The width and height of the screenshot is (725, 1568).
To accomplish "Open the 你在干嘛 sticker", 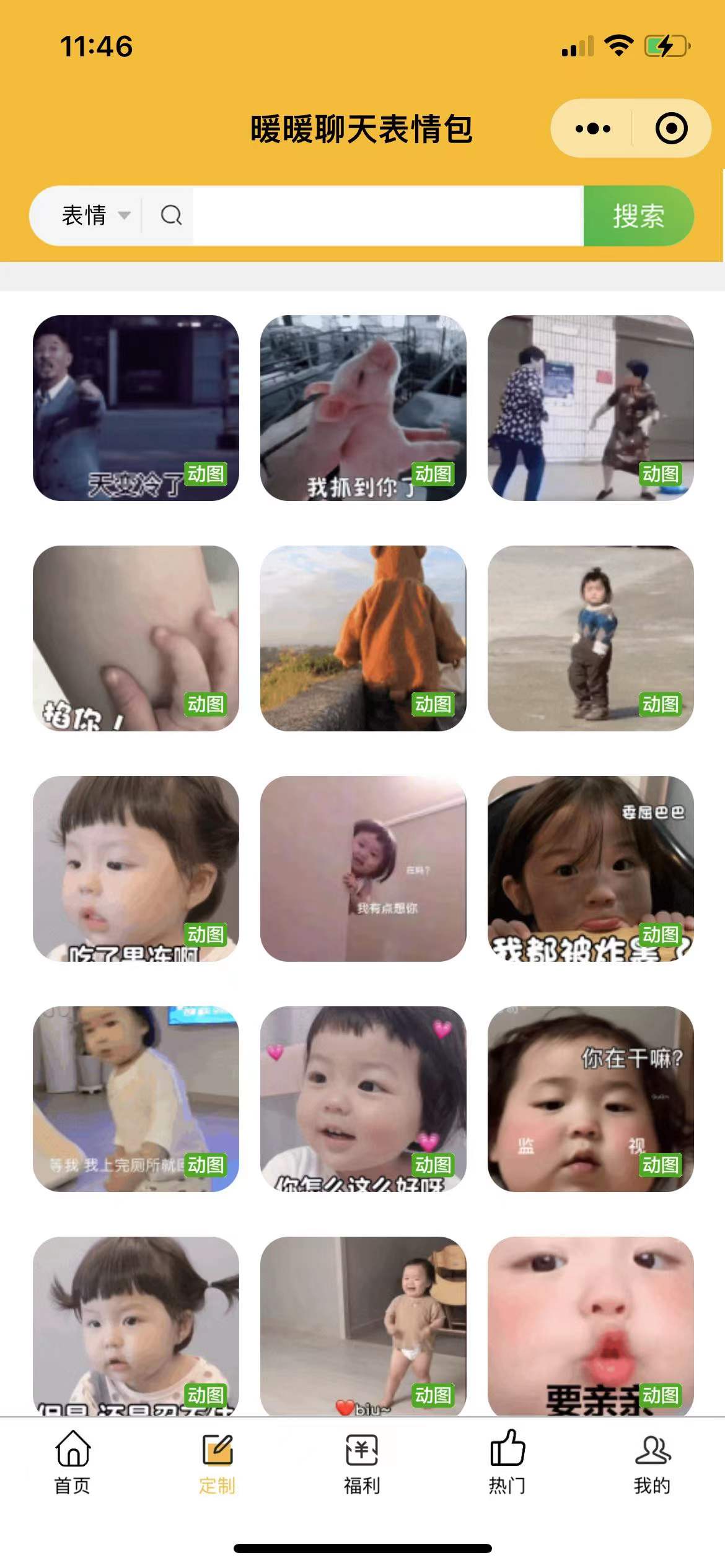I will click(591, 1099).
